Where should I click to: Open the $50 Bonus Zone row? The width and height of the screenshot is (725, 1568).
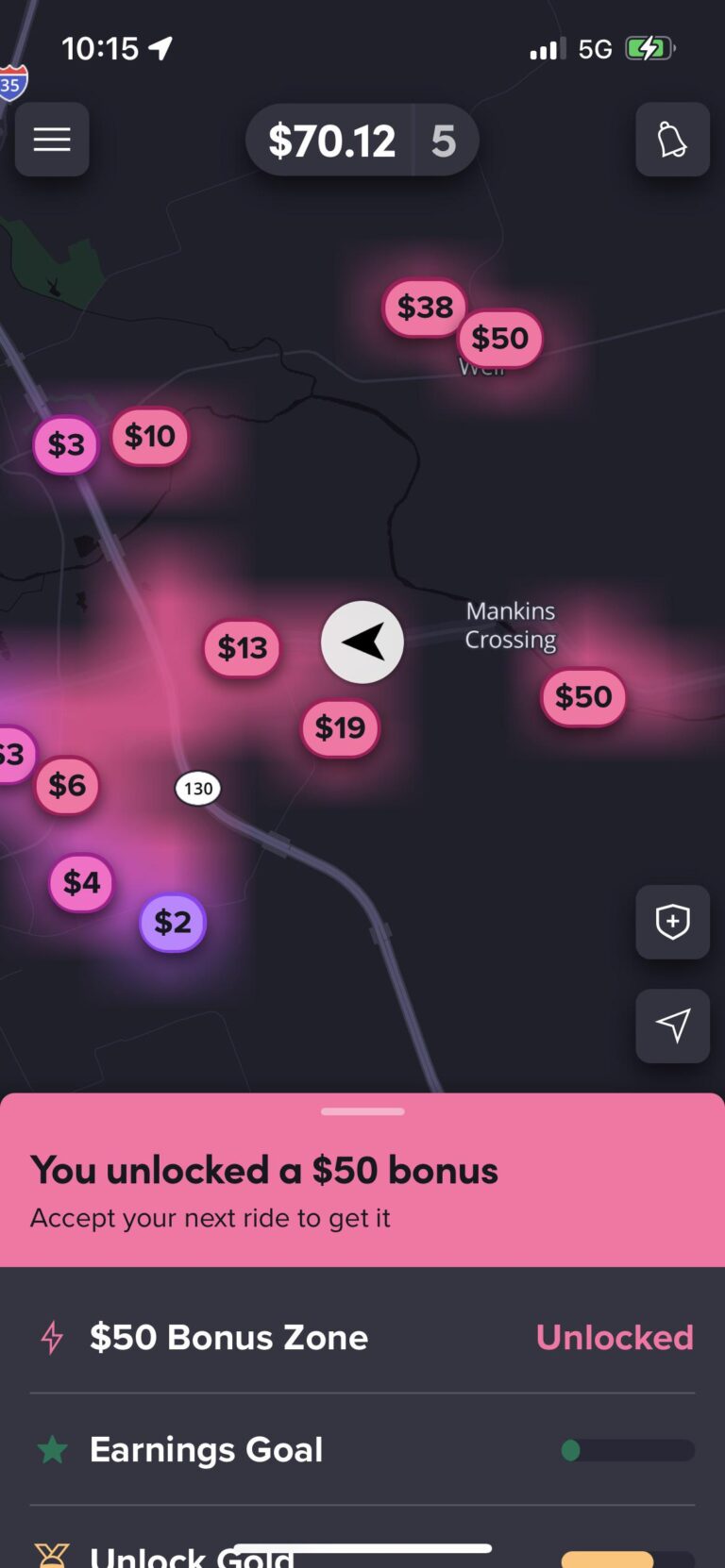pyautogui.click(x=362, y=1337)
